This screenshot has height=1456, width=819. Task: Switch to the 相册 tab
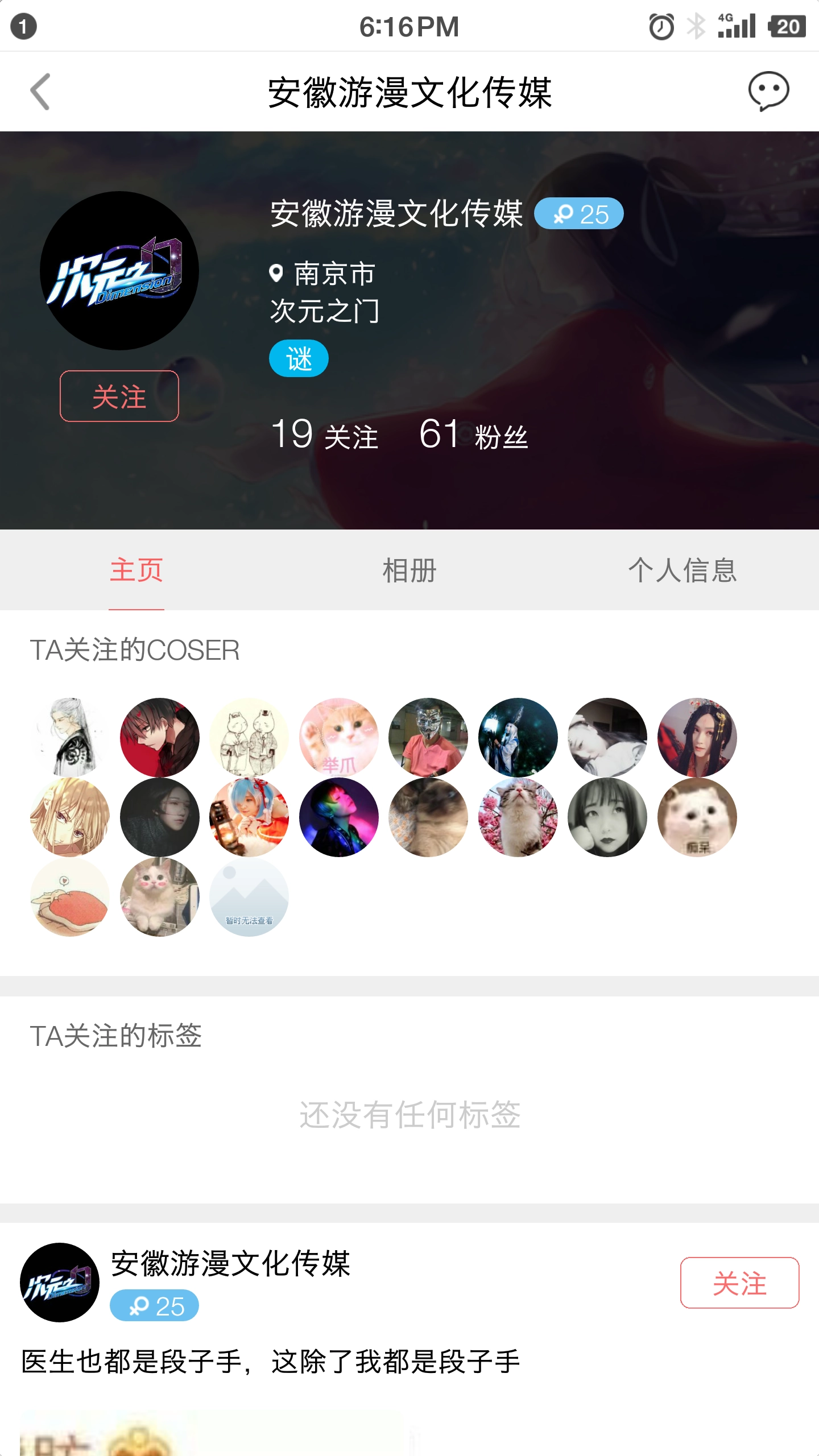pyautogui.click(x=409, y=572)
